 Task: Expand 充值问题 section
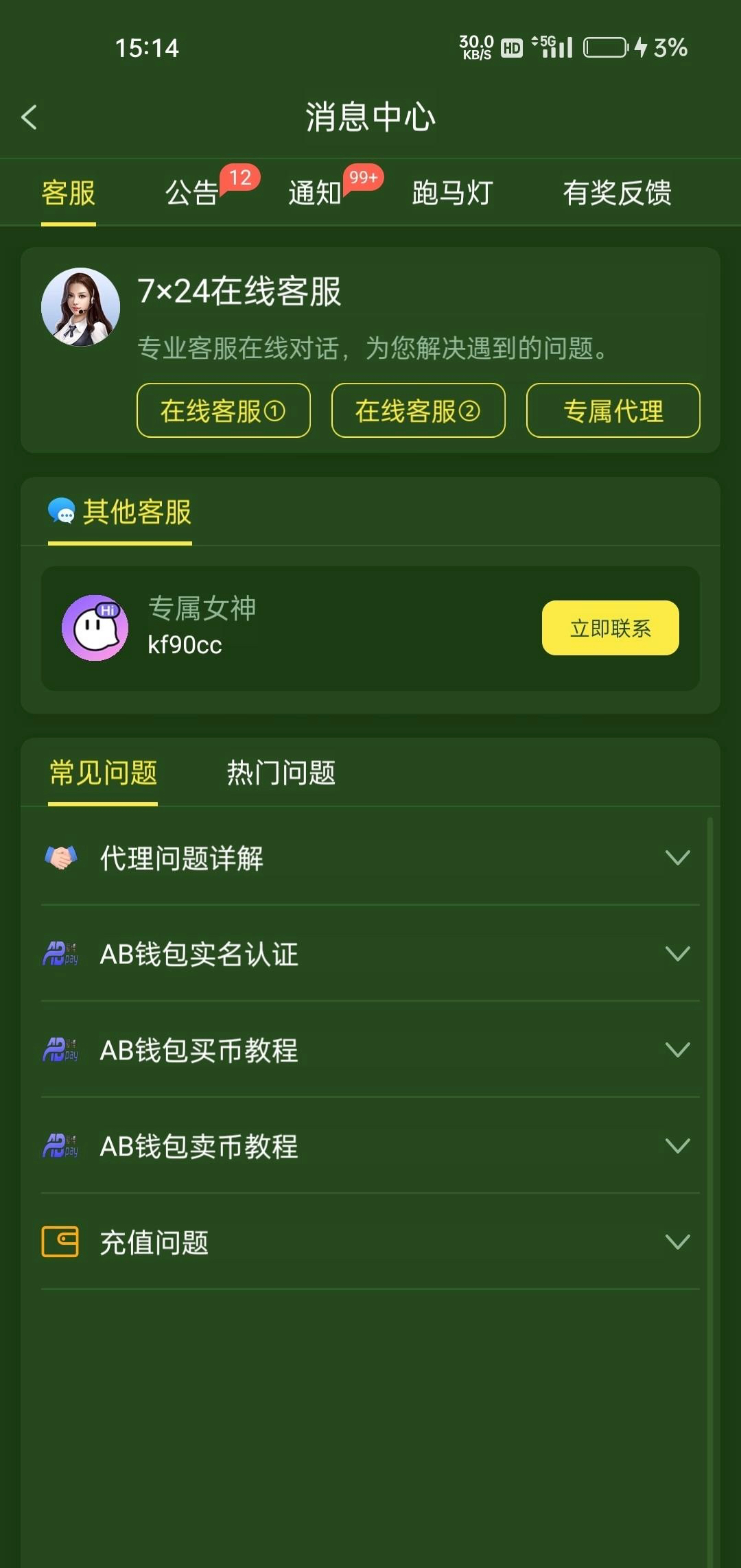(x=370, y=1242)
